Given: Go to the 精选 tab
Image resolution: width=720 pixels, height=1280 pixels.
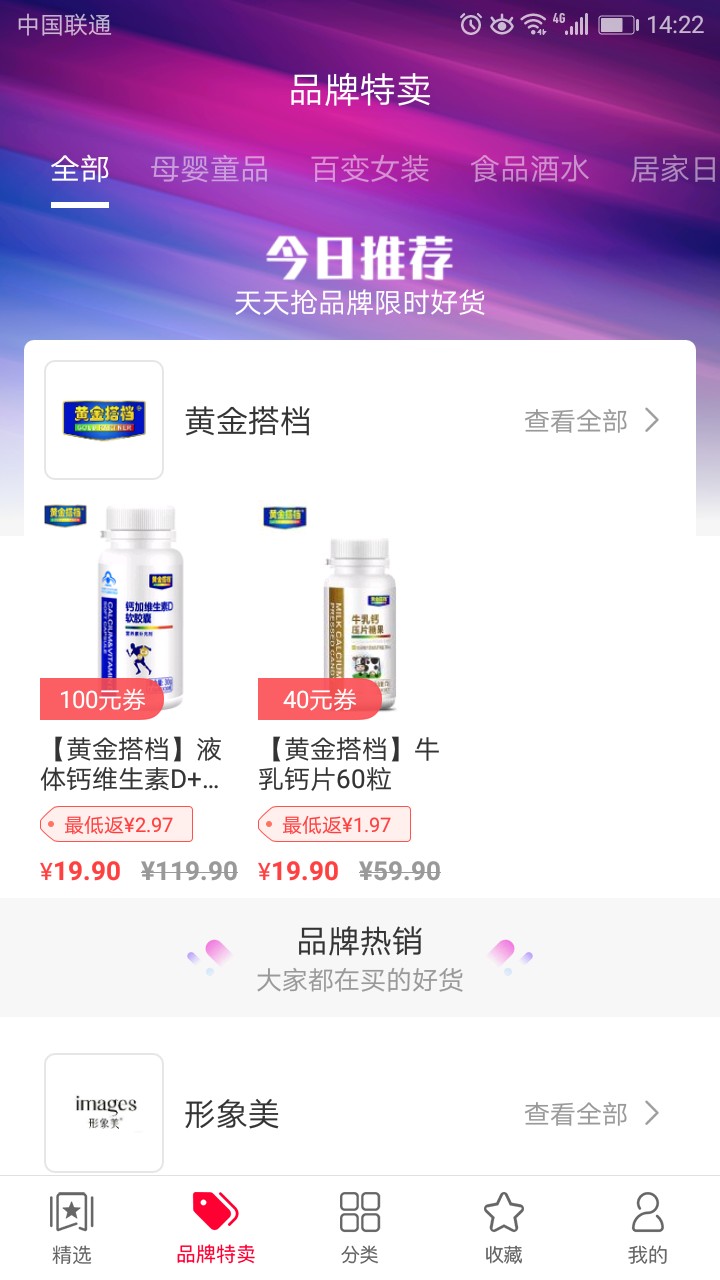Looking at the screenshot, I should (x=72, y=1228).
